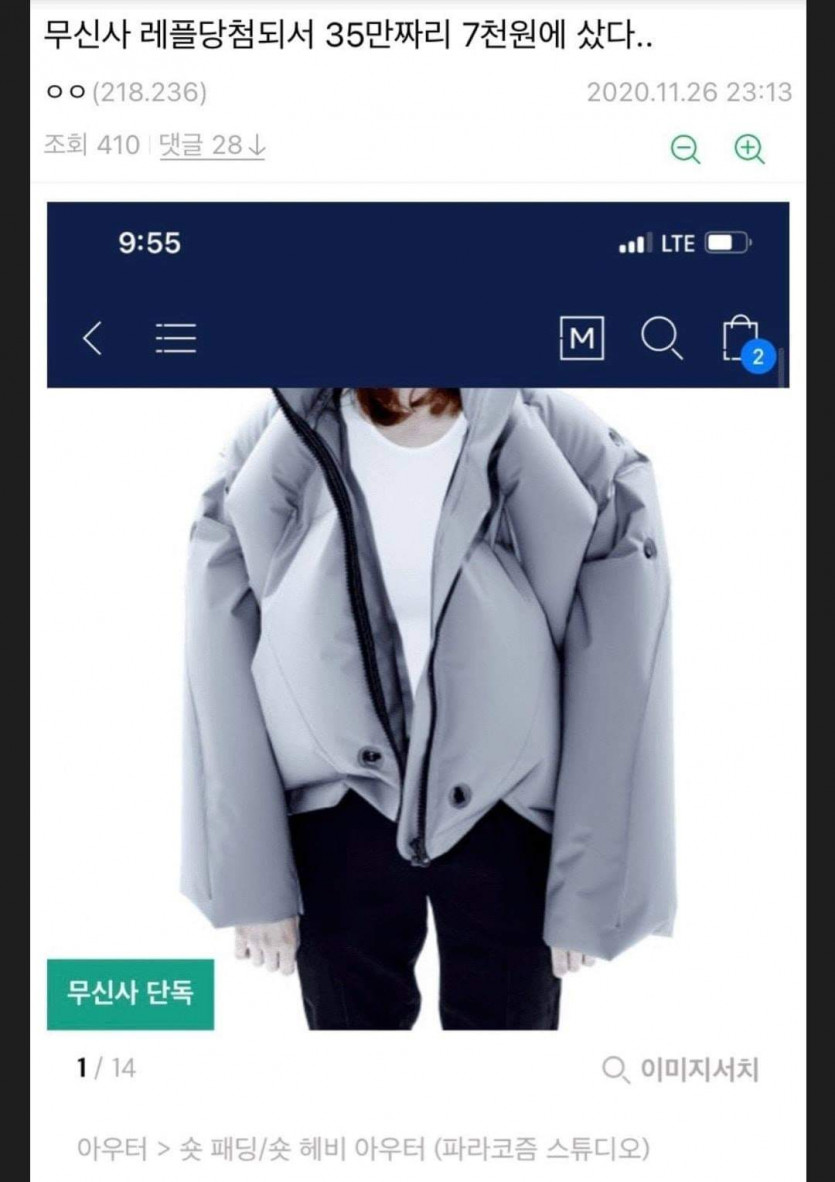Increase text size with the plus magnifier

coord(749,149)
